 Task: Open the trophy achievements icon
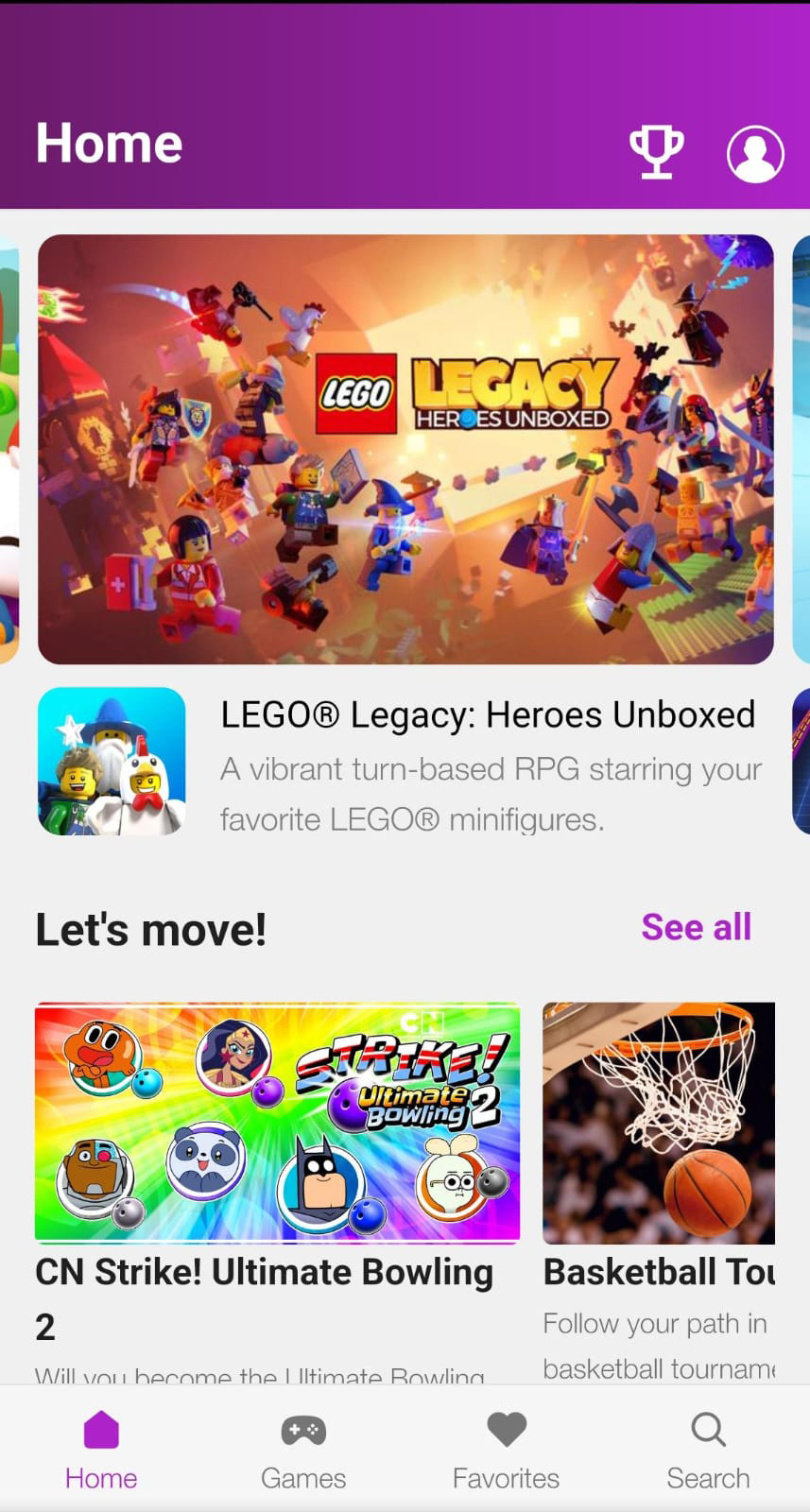coord(656,151)
